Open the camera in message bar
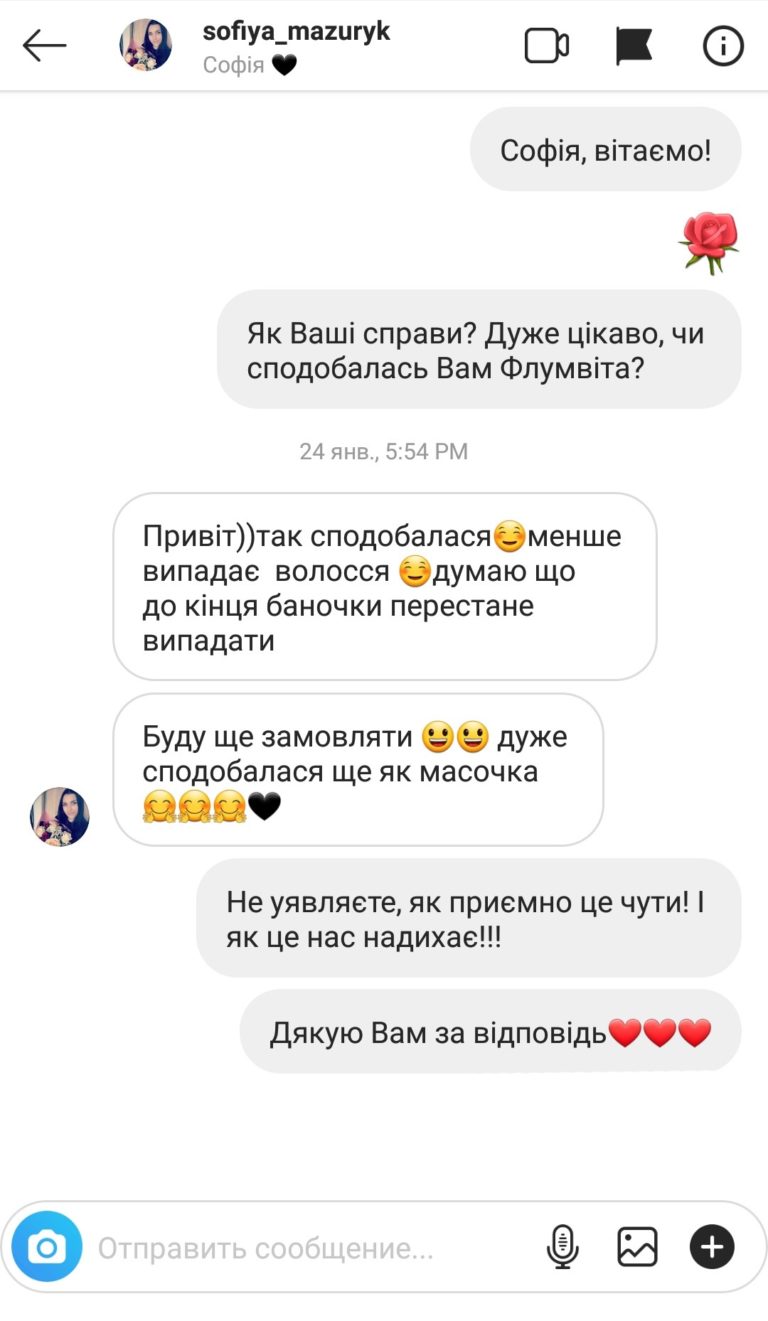768x1321 pixels. [x=46, y=1246]
